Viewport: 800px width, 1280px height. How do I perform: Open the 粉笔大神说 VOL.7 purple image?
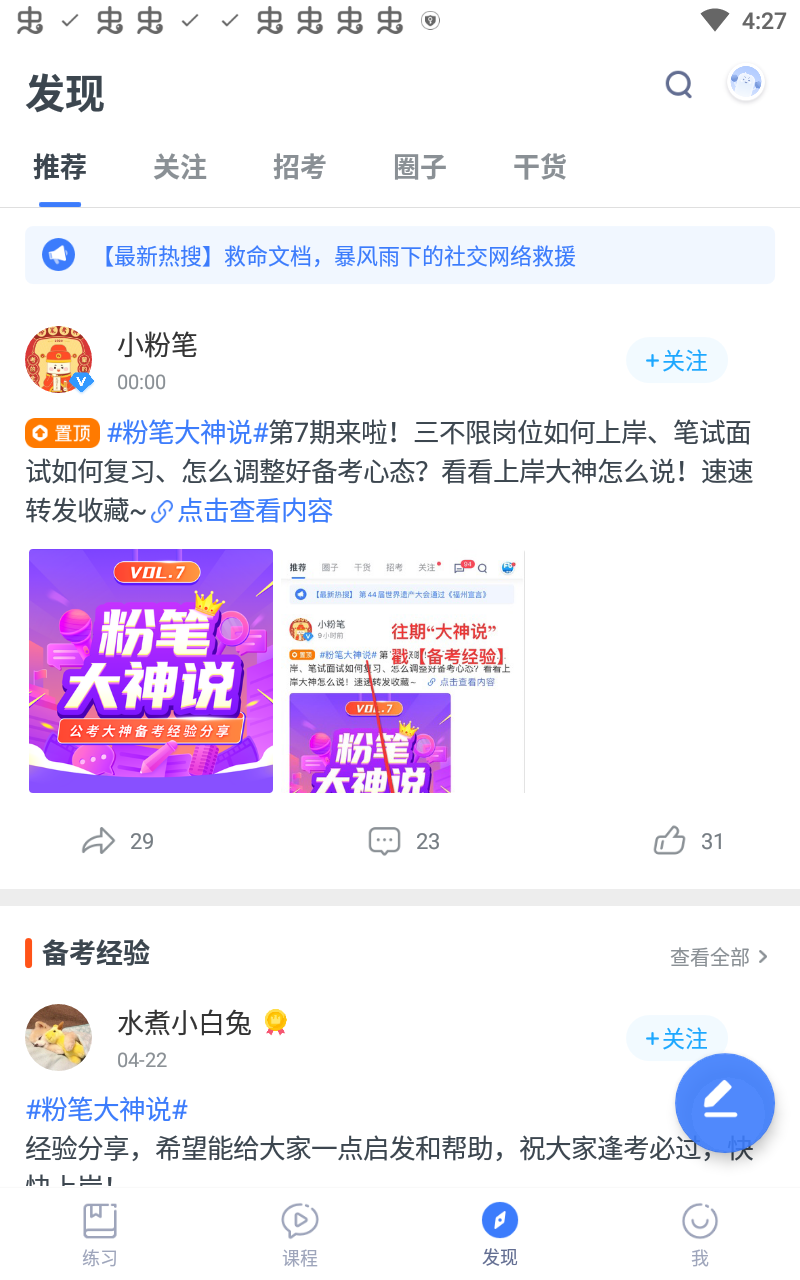(x=151, y=671)
